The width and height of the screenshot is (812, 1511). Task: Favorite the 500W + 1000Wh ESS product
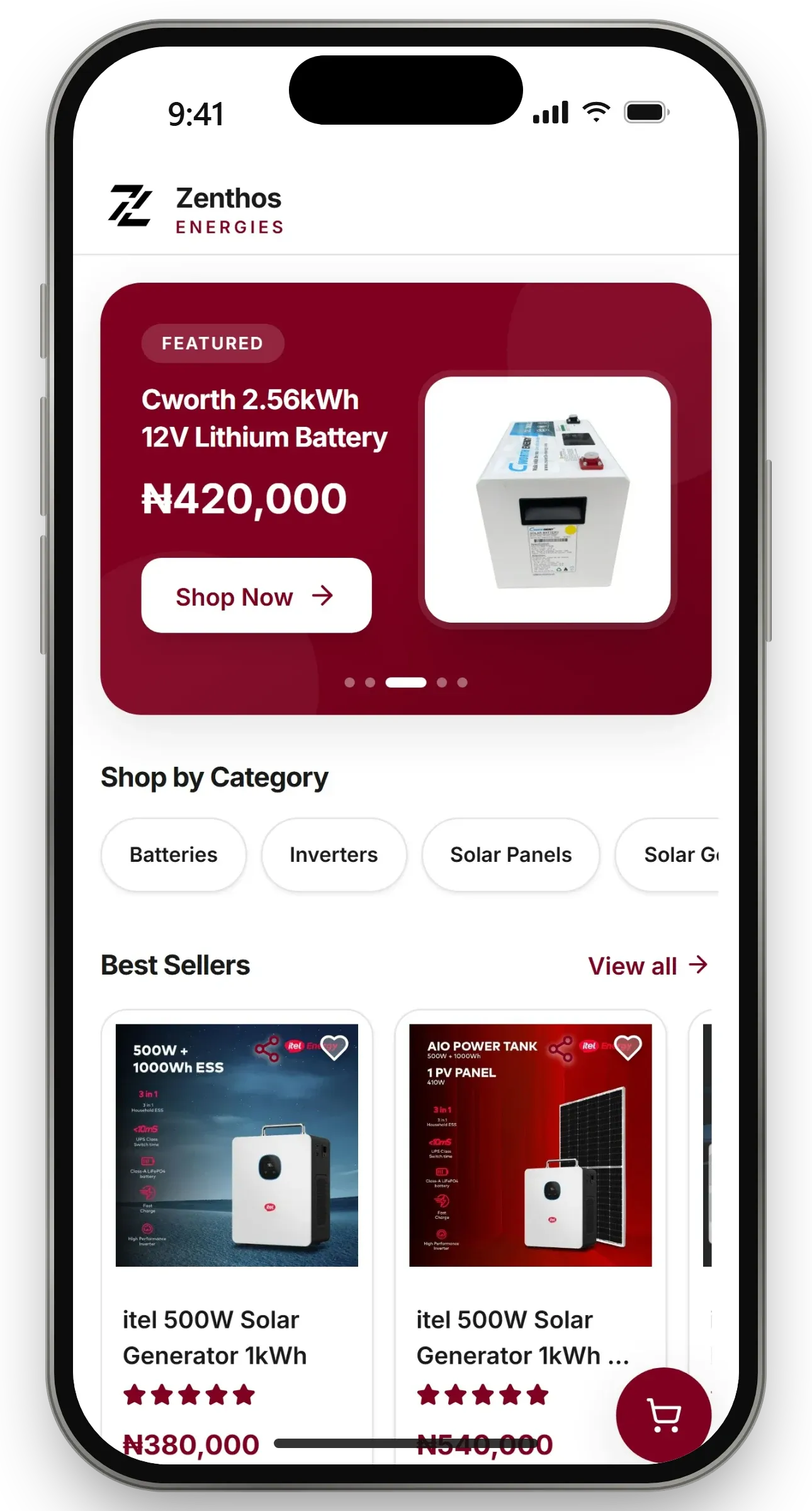pos(334,1048)
